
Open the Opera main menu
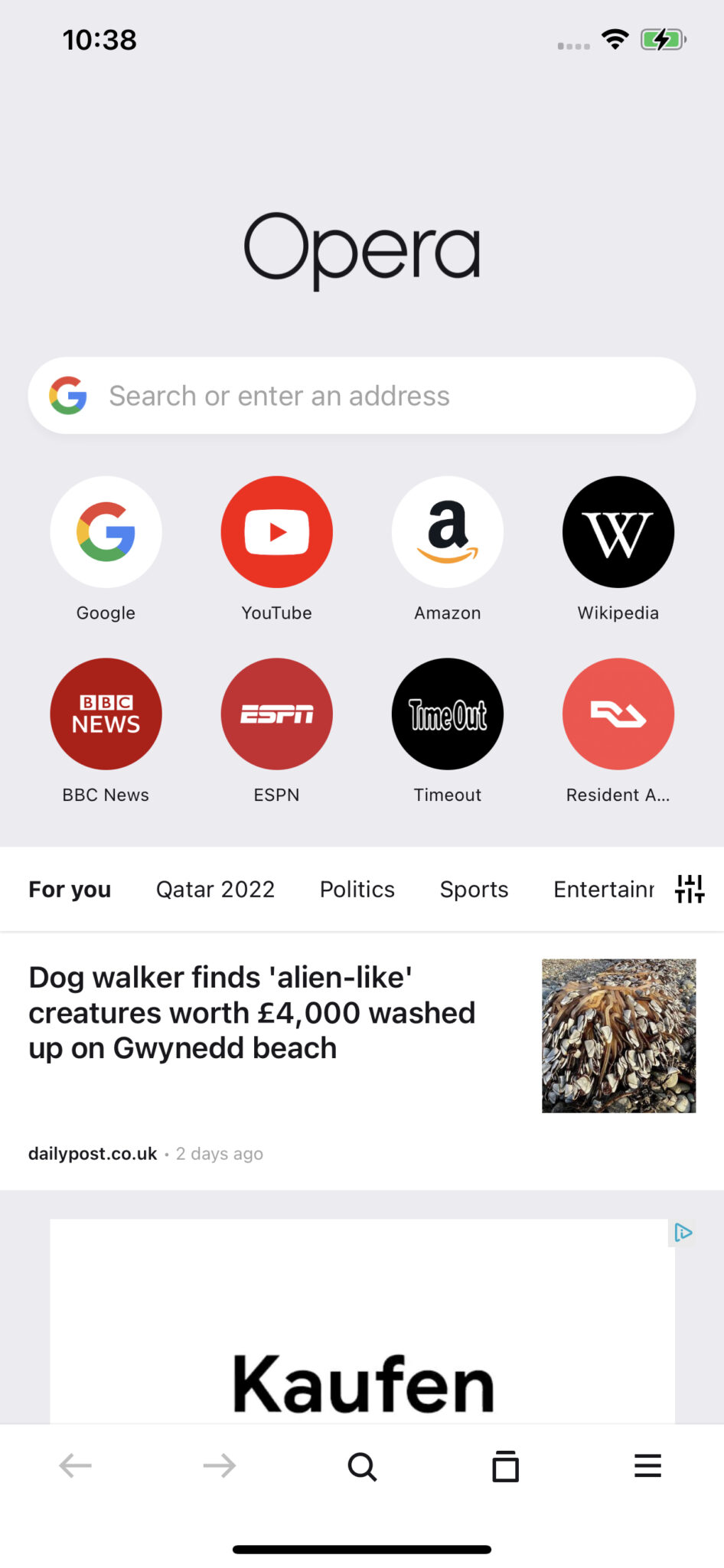point(647,1465)
